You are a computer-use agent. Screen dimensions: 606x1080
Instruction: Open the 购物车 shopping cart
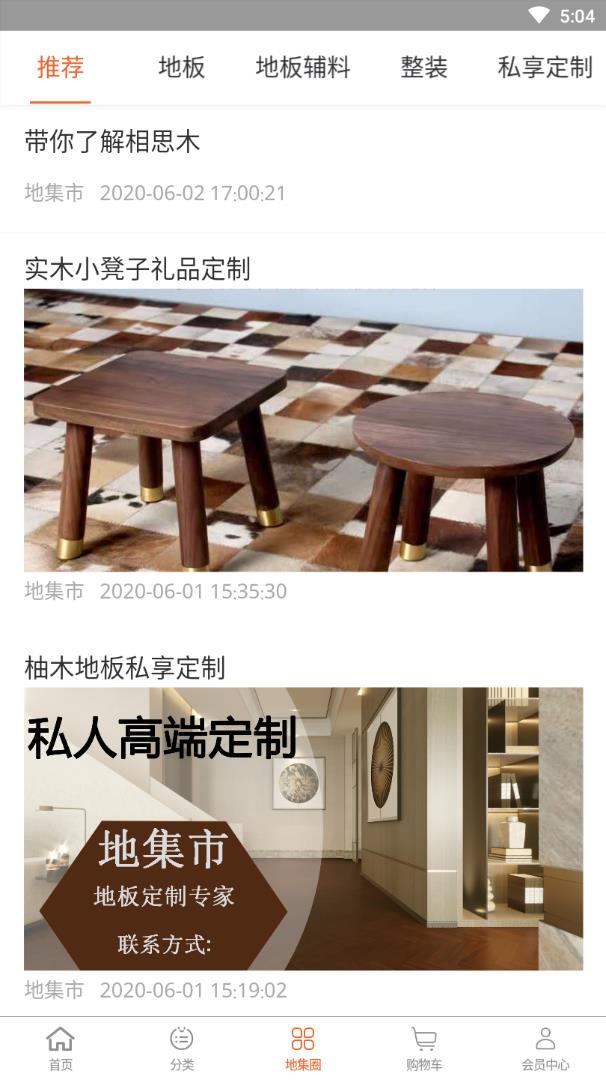424,1048
